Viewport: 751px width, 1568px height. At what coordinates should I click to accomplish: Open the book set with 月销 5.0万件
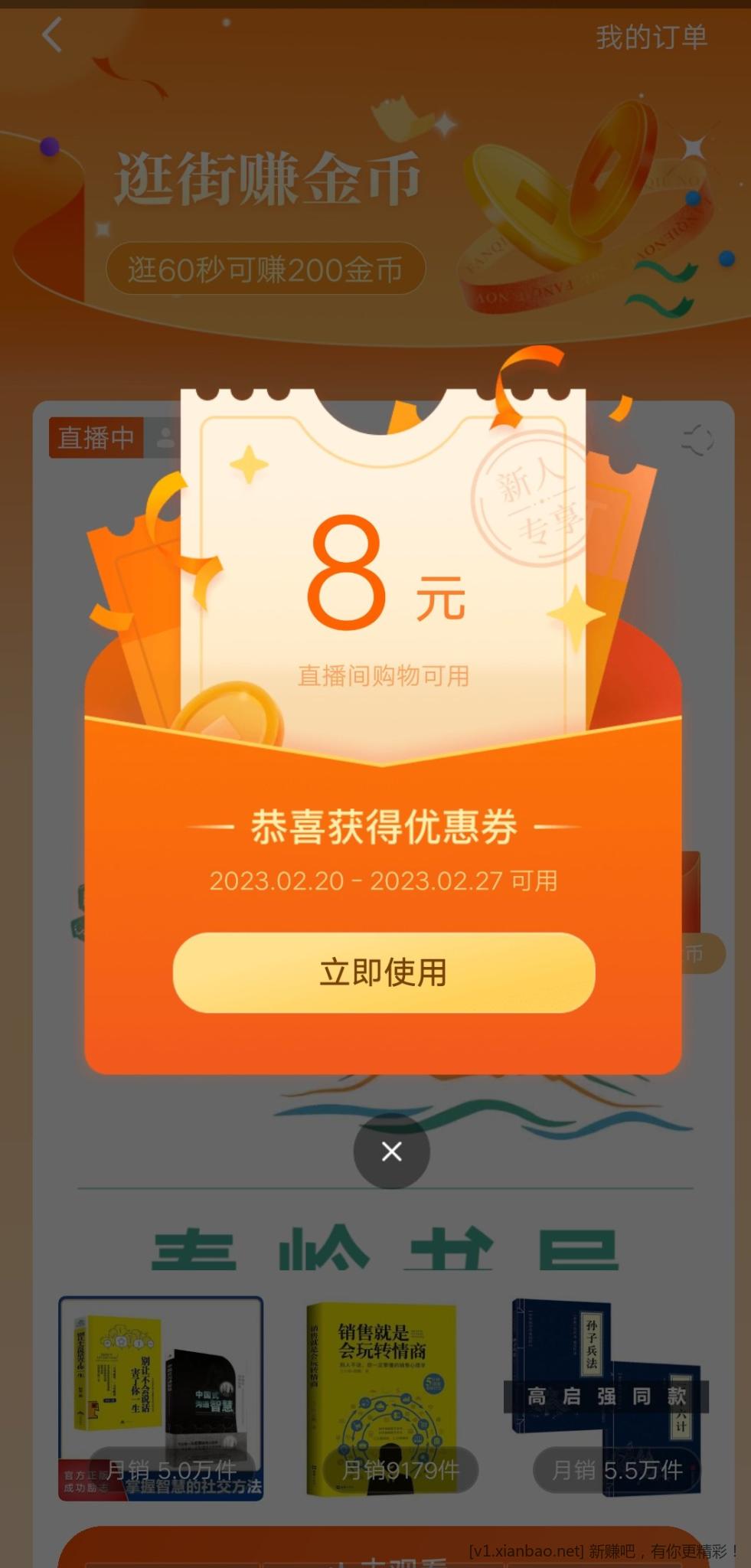click(x=161, y=1397)
